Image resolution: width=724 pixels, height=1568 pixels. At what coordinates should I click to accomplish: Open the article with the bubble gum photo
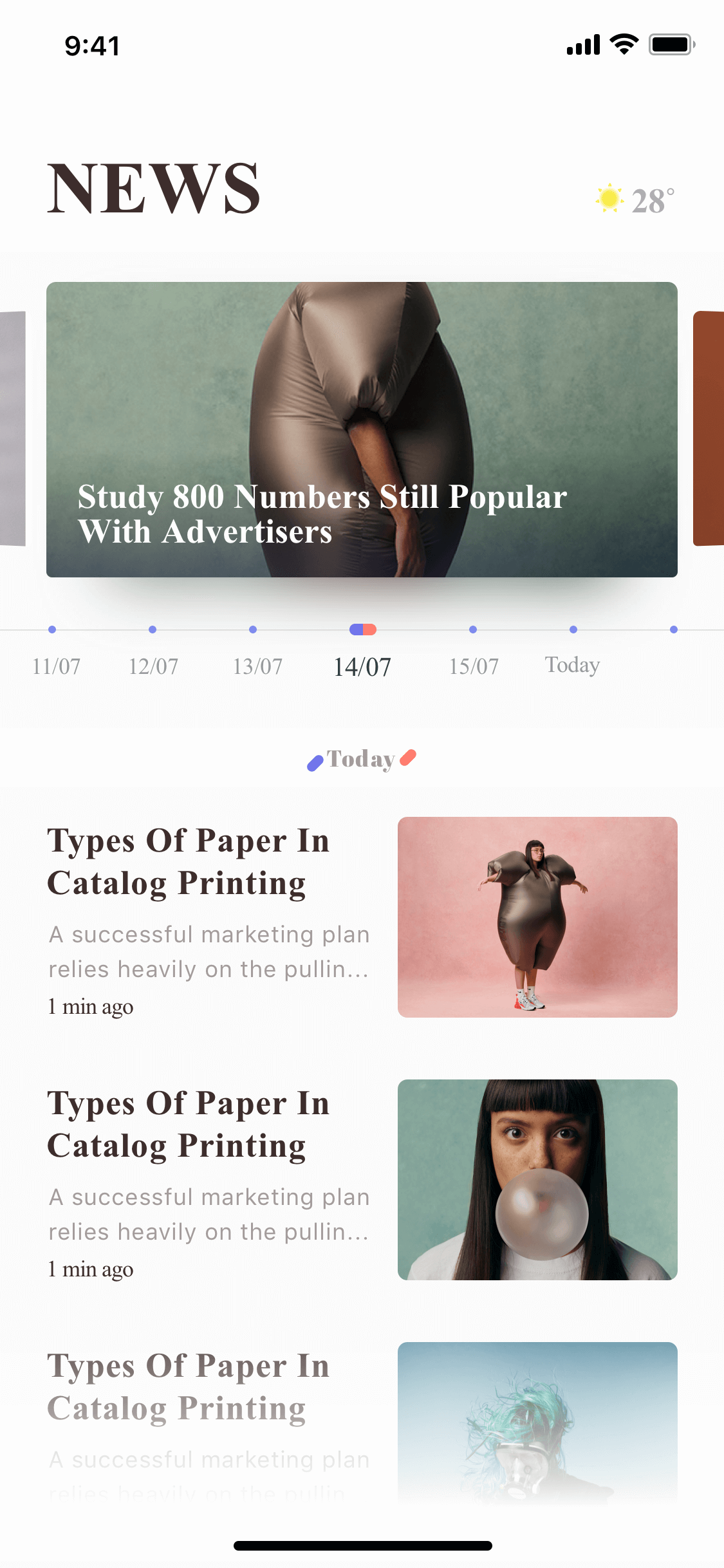pos(362,1180)
